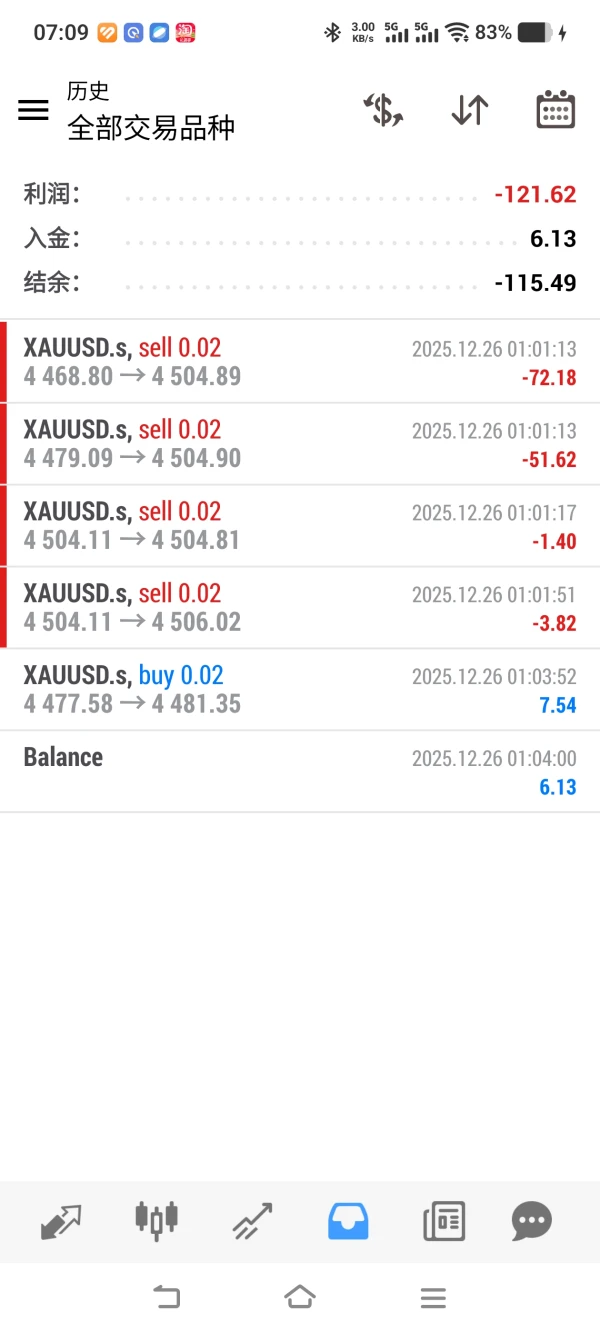Expand the XAUUSD.s sell trade with -3.82 loss
The image size is (600, 1333).
click(x=300, y=608)
